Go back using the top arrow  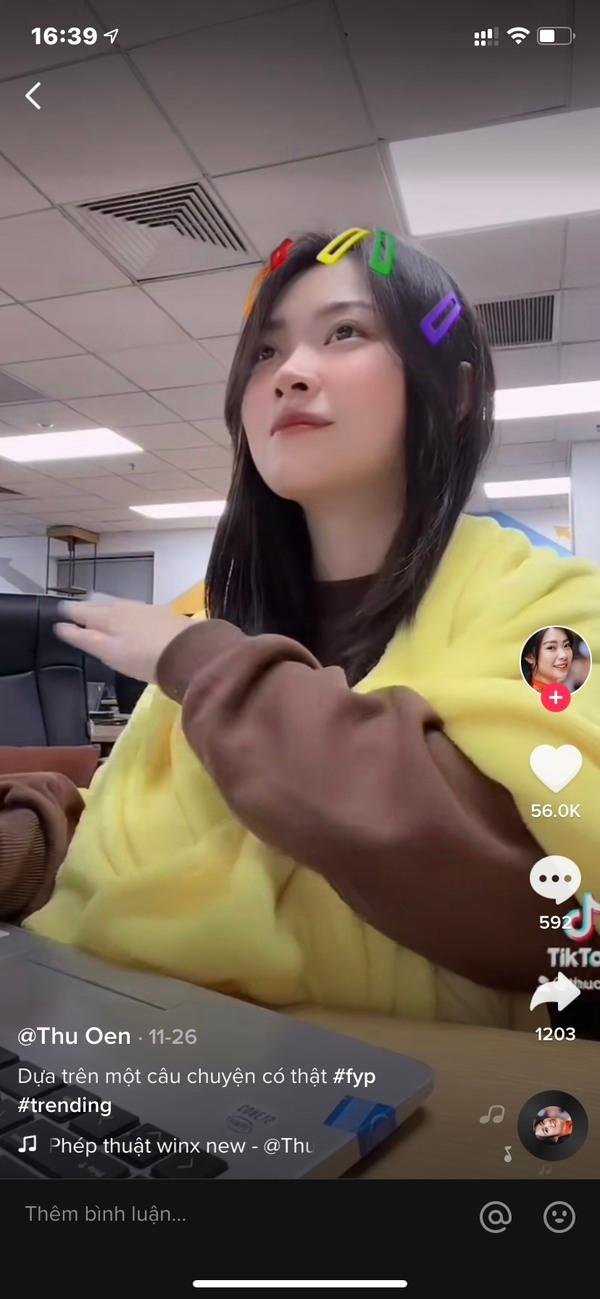click(x=33, y=96)
